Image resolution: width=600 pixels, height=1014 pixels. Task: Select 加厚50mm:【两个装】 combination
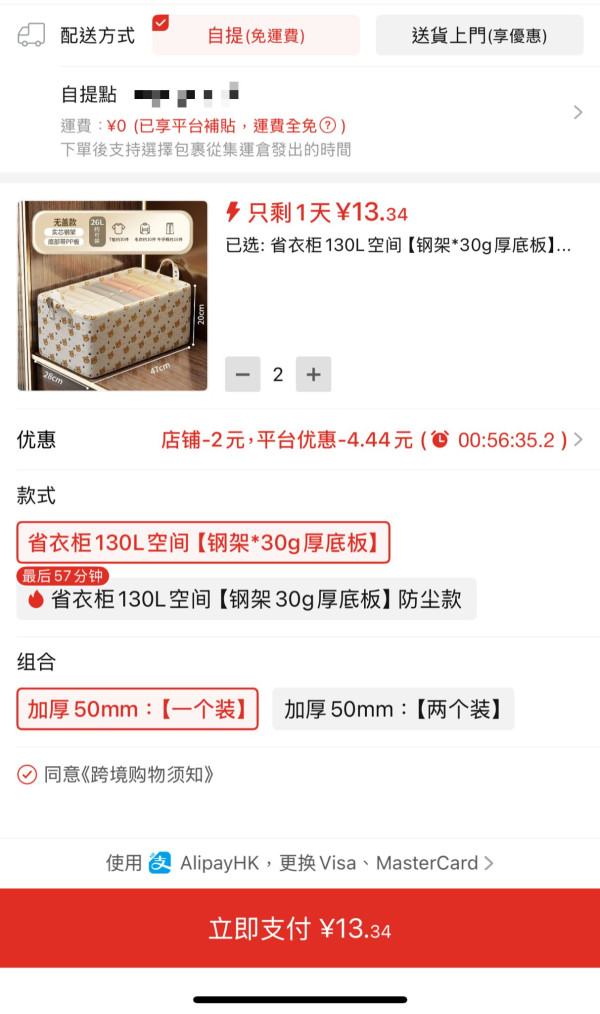pos(392,709)
